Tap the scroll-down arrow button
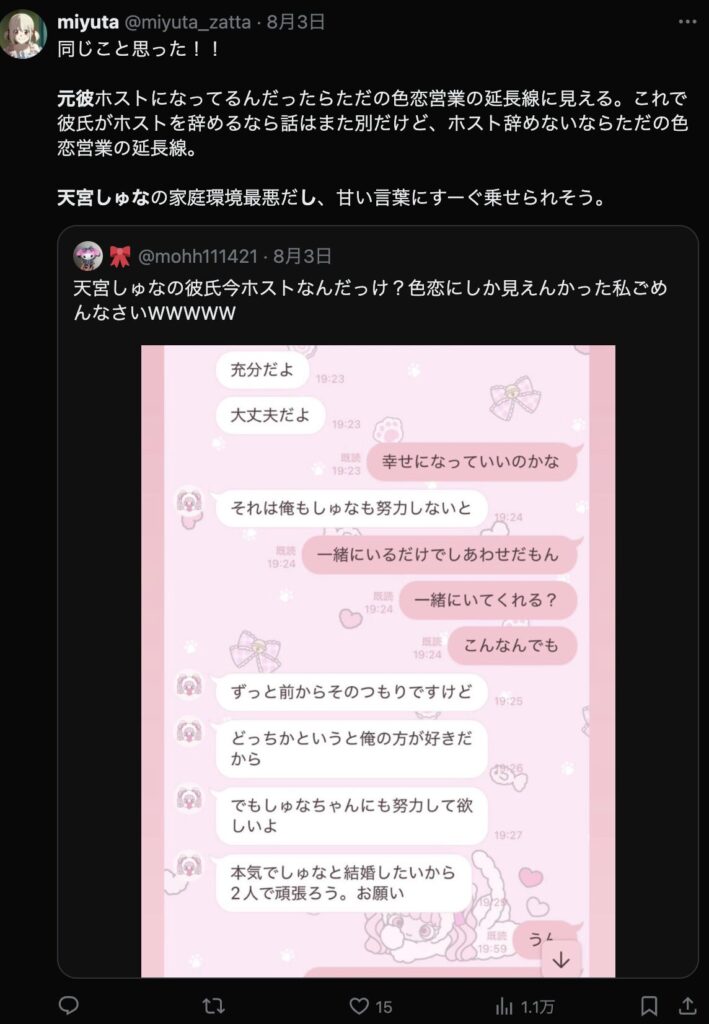 [562, 960]
